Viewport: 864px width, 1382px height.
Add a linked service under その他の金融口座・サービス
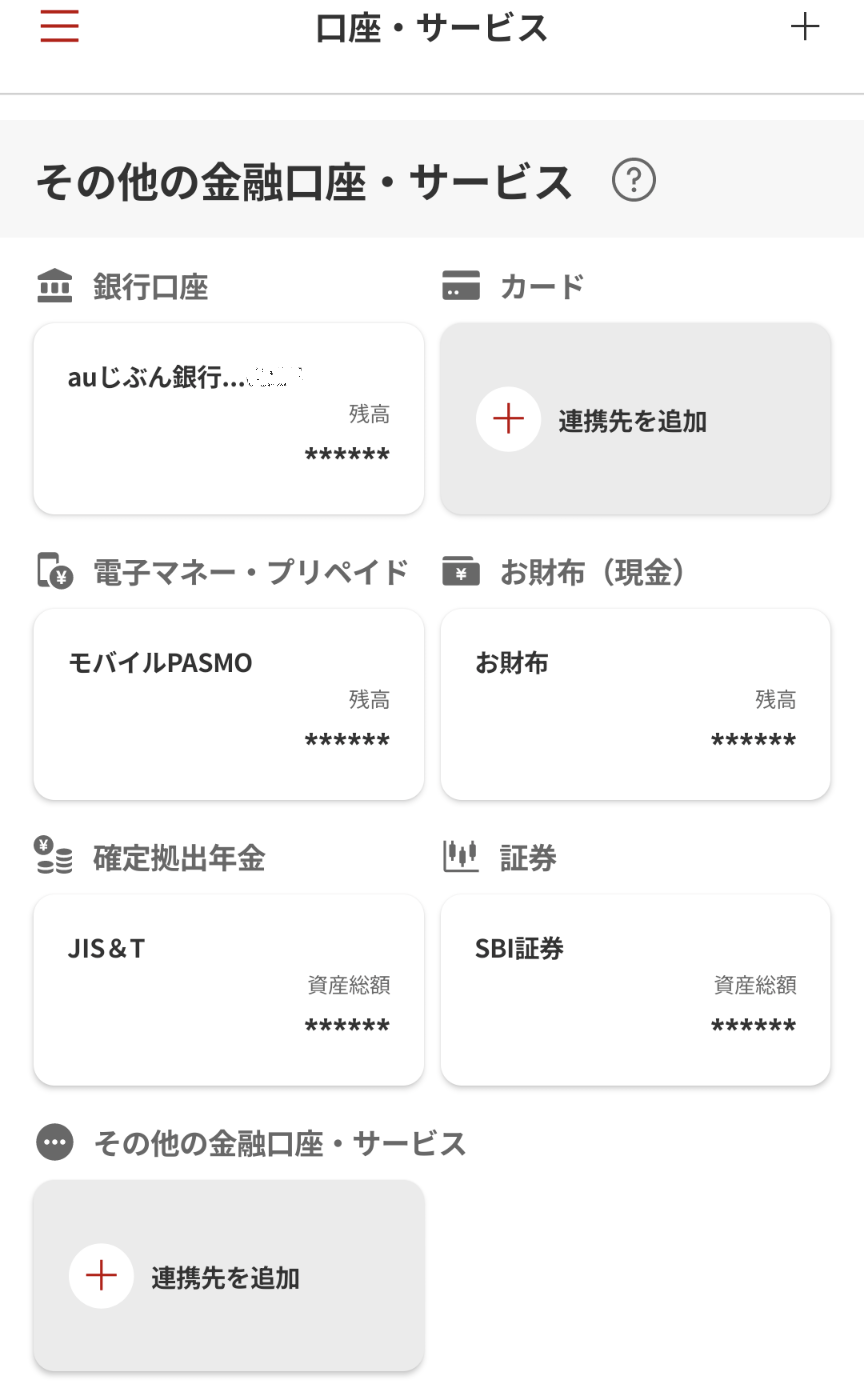(x=229, y=1275)
